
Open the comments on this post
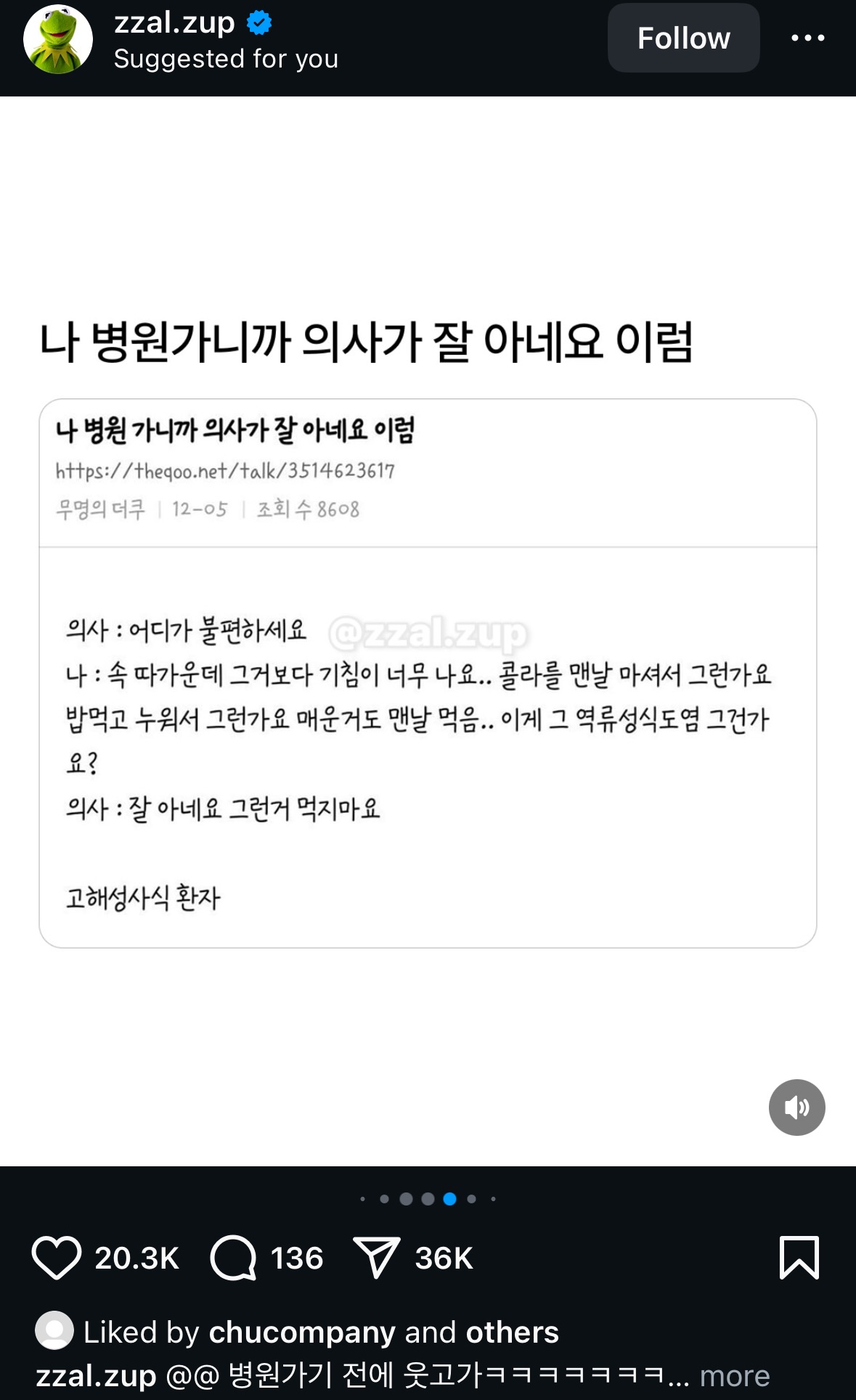233,1258
